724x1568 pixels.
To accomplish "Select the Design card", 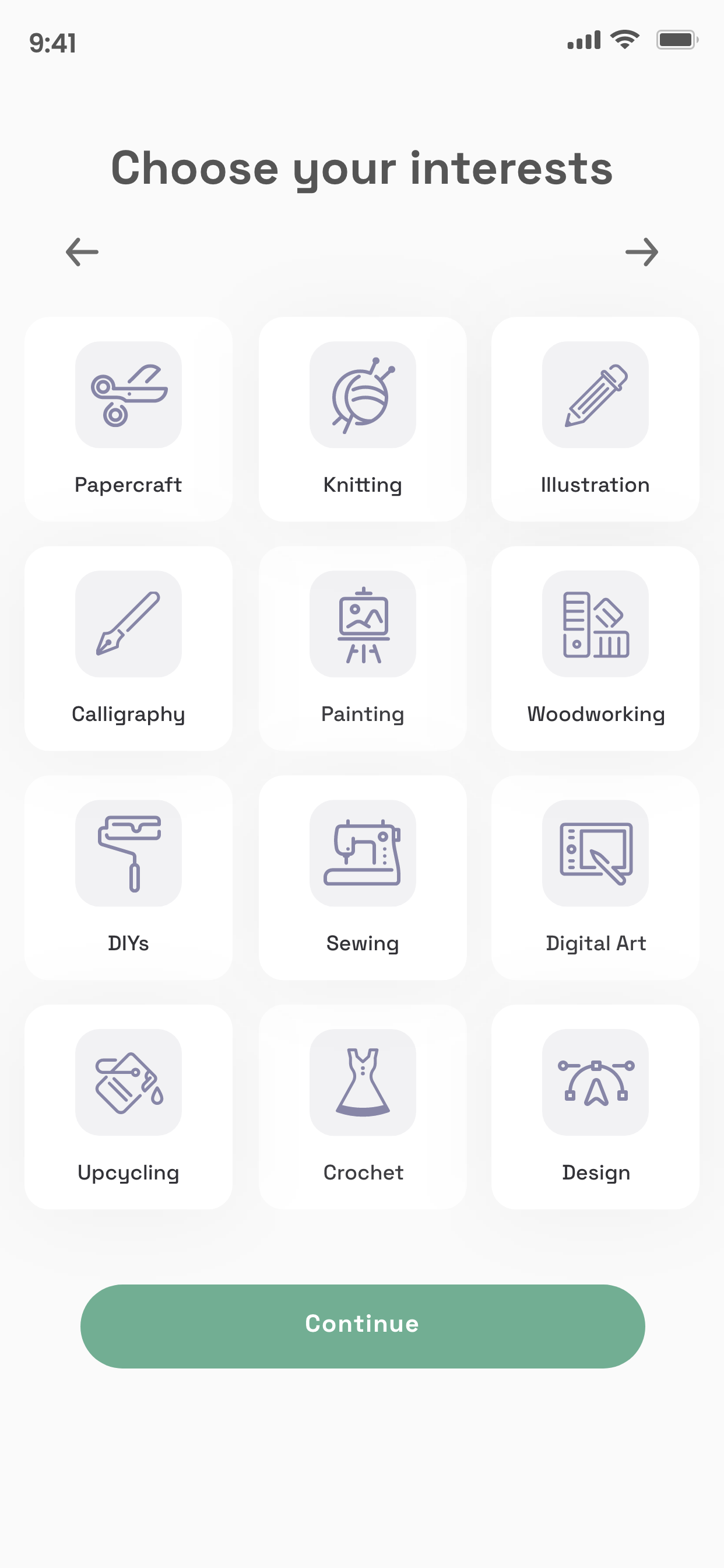I will tap(595, 1107).
